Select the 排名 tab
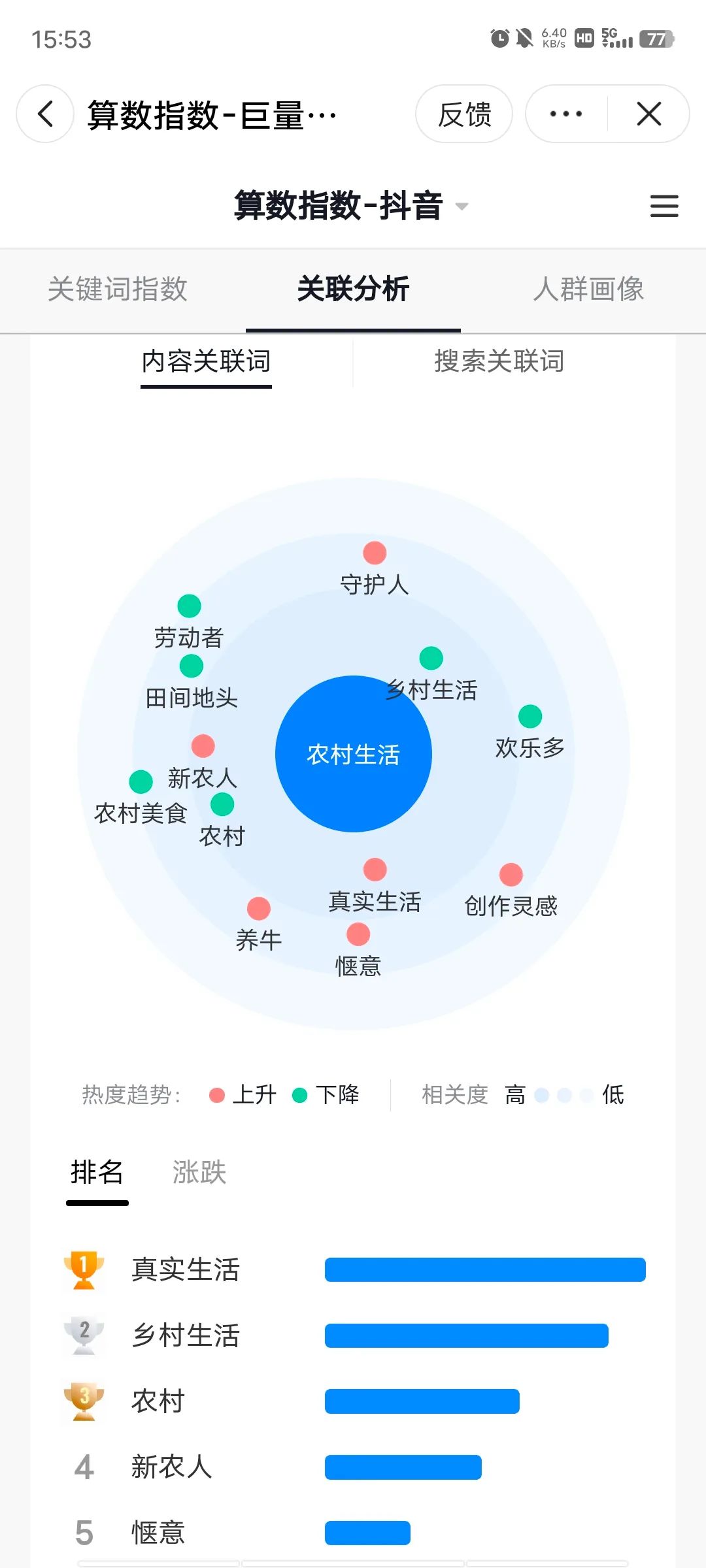The image size is (706, 1568). [97, 1173]
